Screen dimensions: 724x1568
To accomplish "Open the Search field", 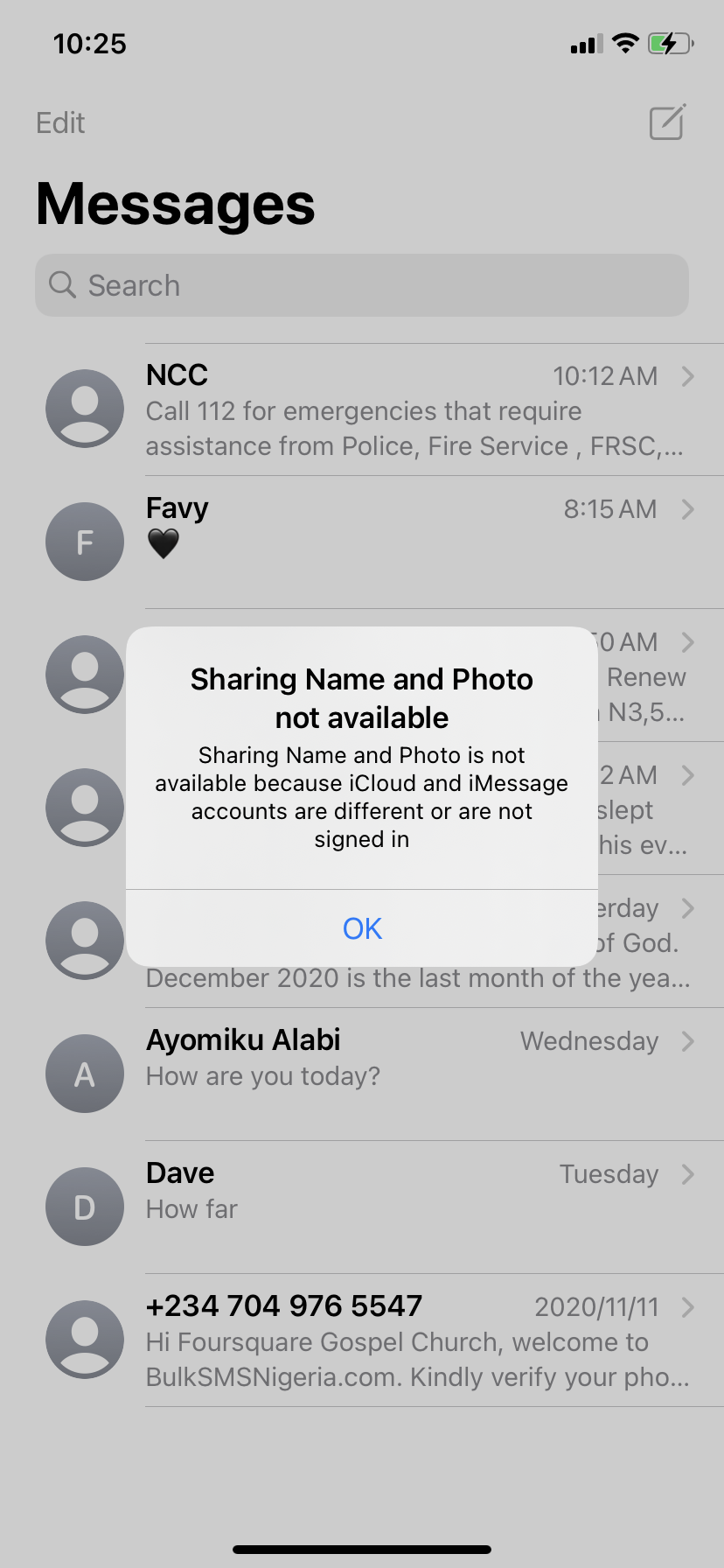I will [x=362, y=285].
